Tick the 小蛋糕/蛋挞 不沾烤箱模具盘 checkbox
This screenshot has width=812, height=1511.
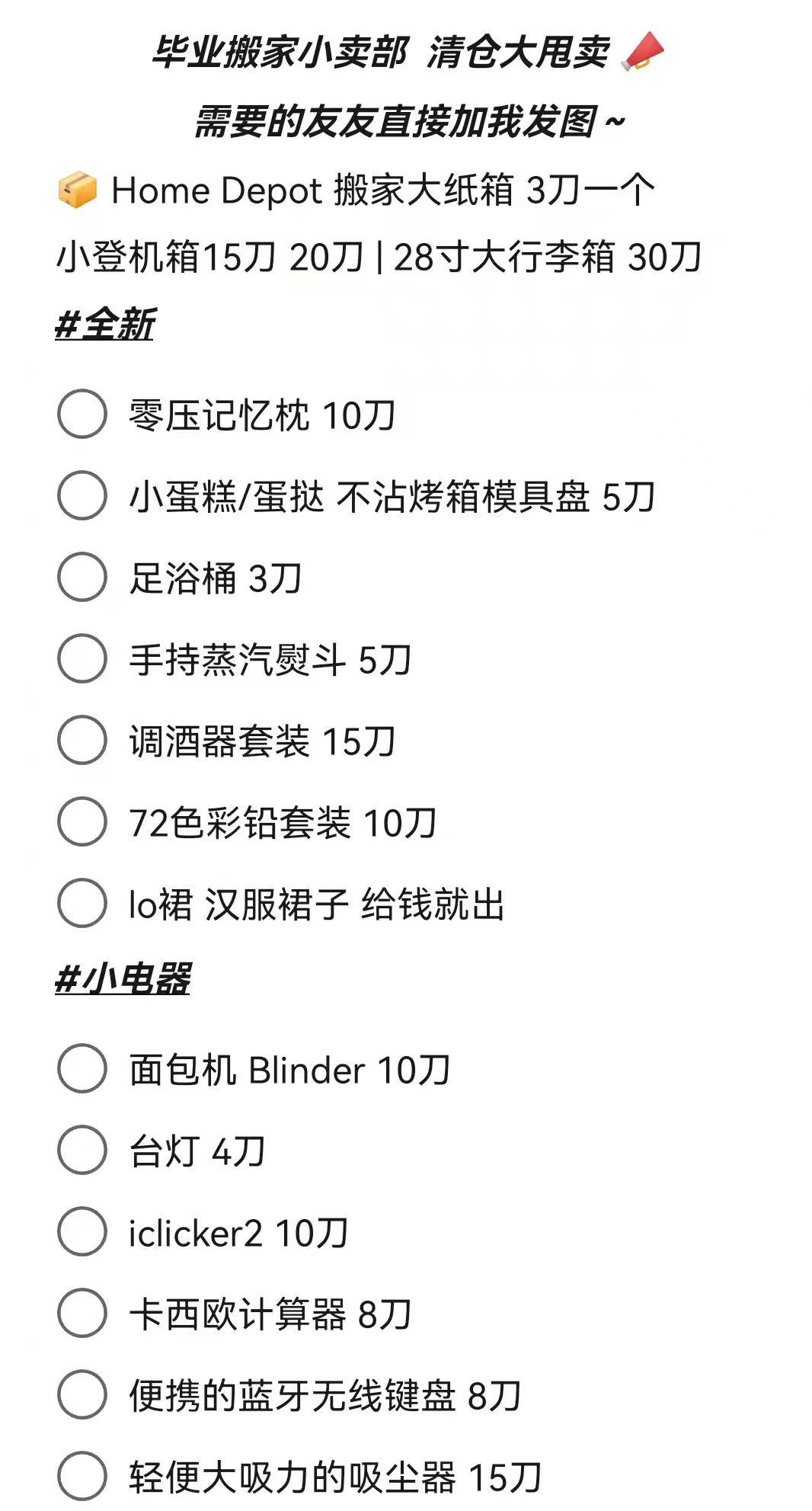[82, 495]
